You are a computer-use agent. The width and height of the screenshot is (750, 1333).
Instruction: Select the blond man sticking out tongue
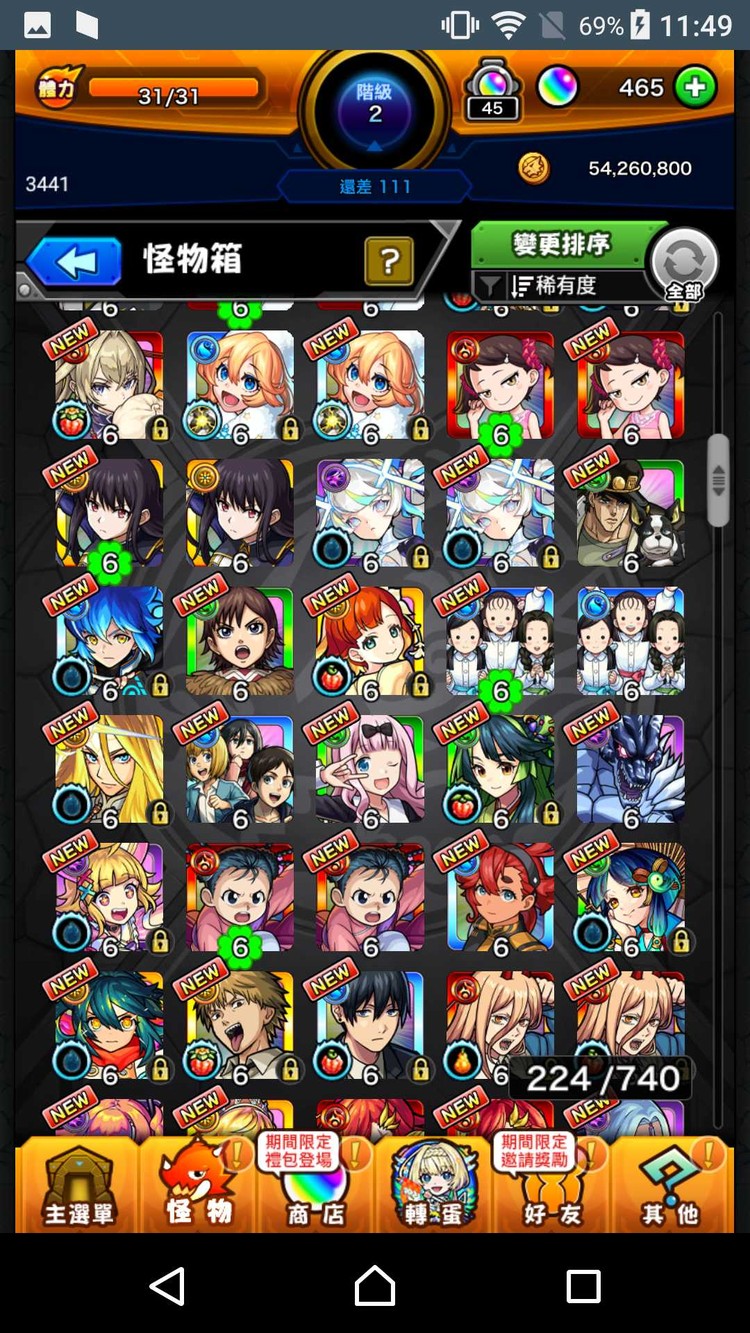click(x=240, y=1024)
